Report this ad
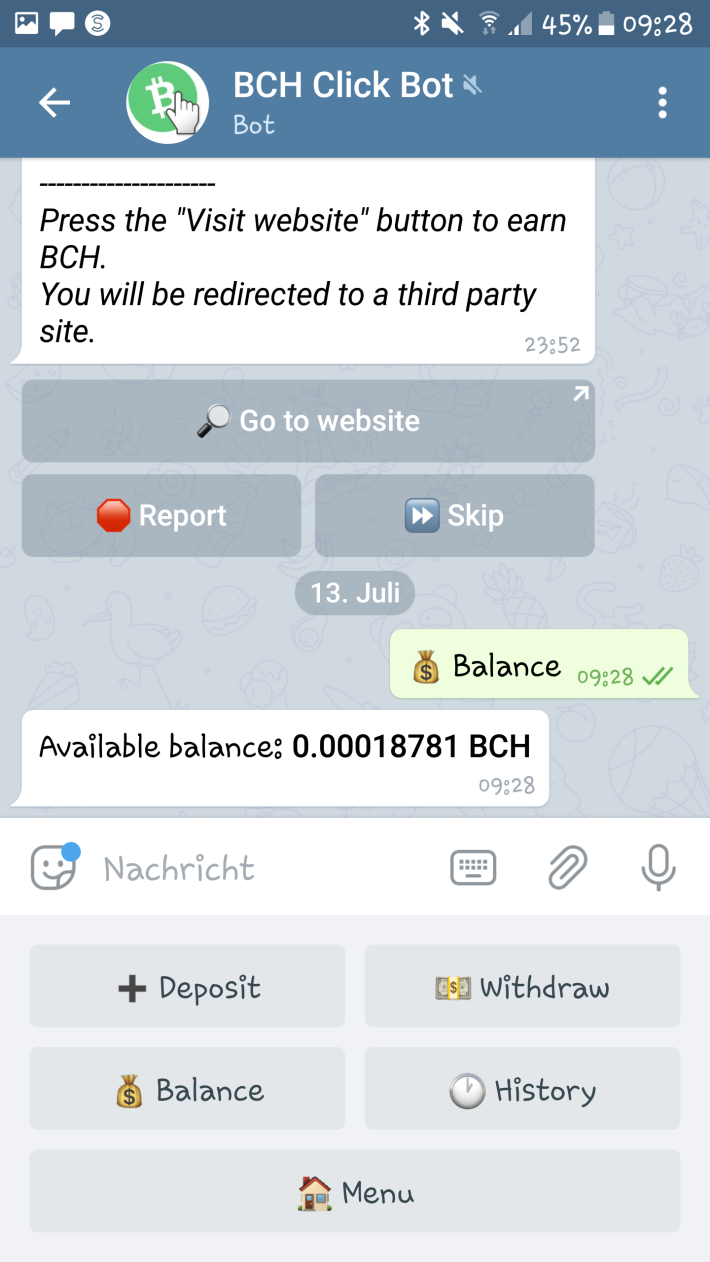 (161, 516)
